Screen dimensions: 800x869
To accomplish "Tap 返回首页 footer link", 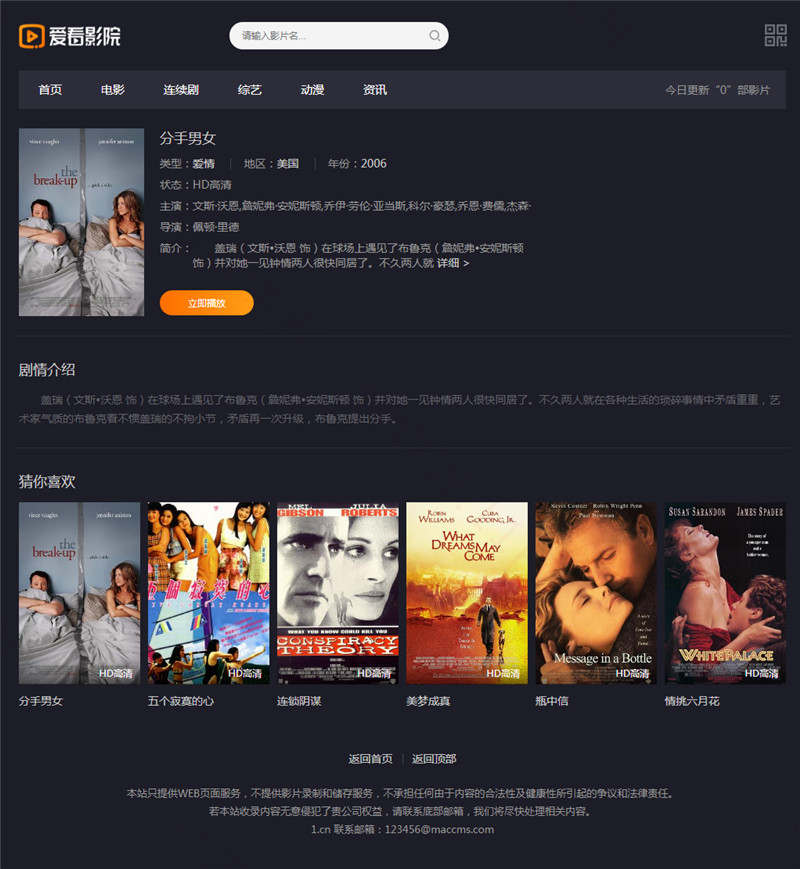I will pyautogui.click(x=370, y=759).
